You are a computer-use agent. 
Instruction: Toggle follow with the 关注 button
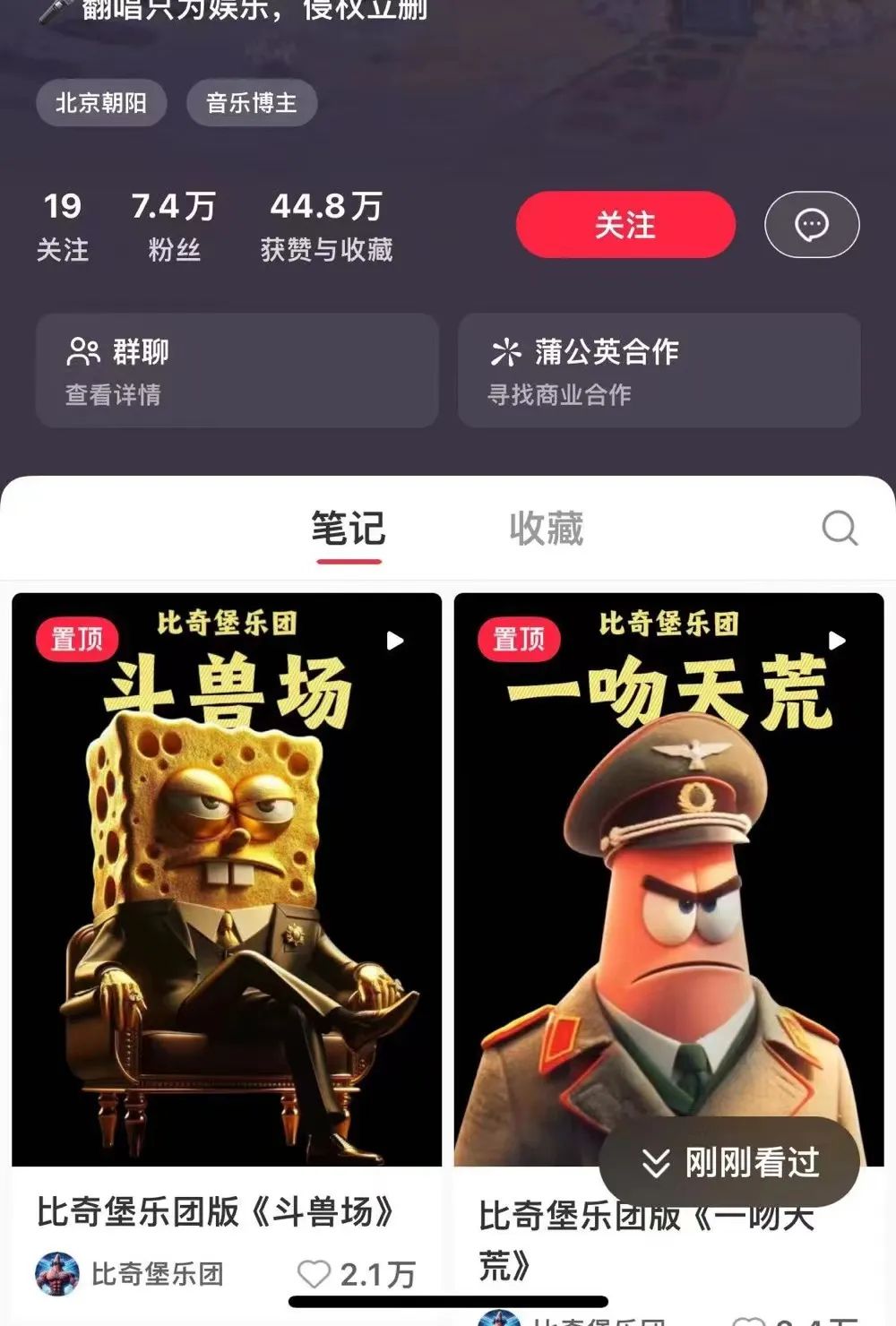coord(624,225)
